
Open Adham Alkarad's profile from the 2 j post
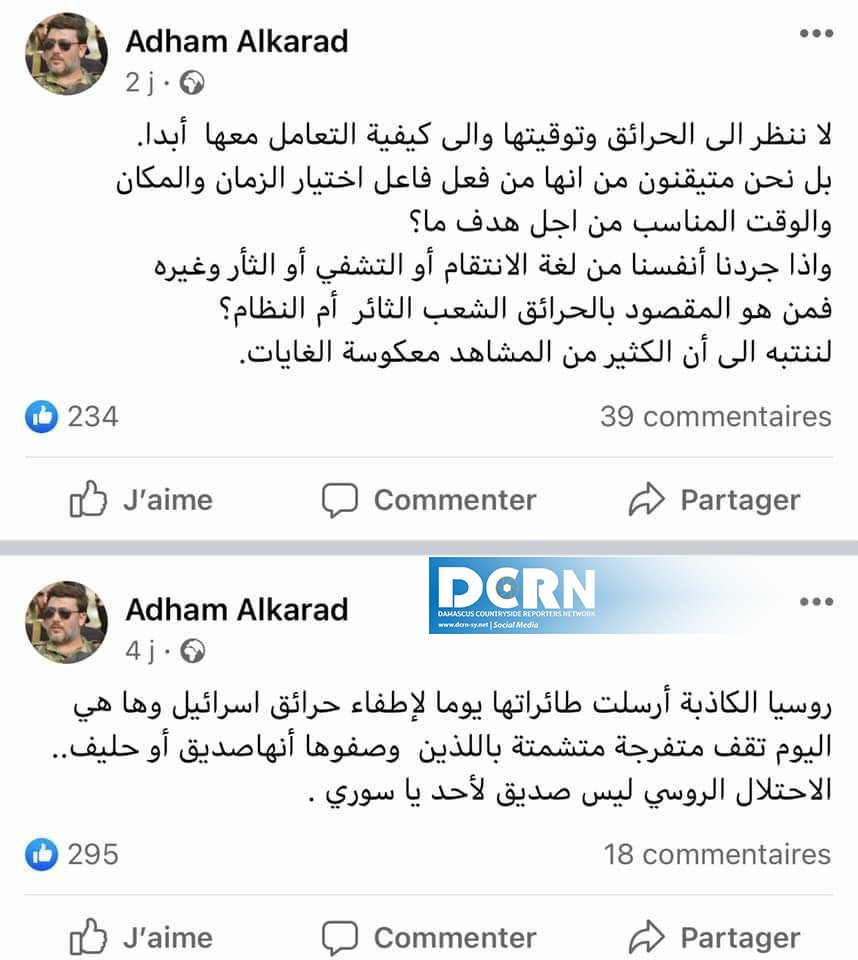tap(236, 42)
